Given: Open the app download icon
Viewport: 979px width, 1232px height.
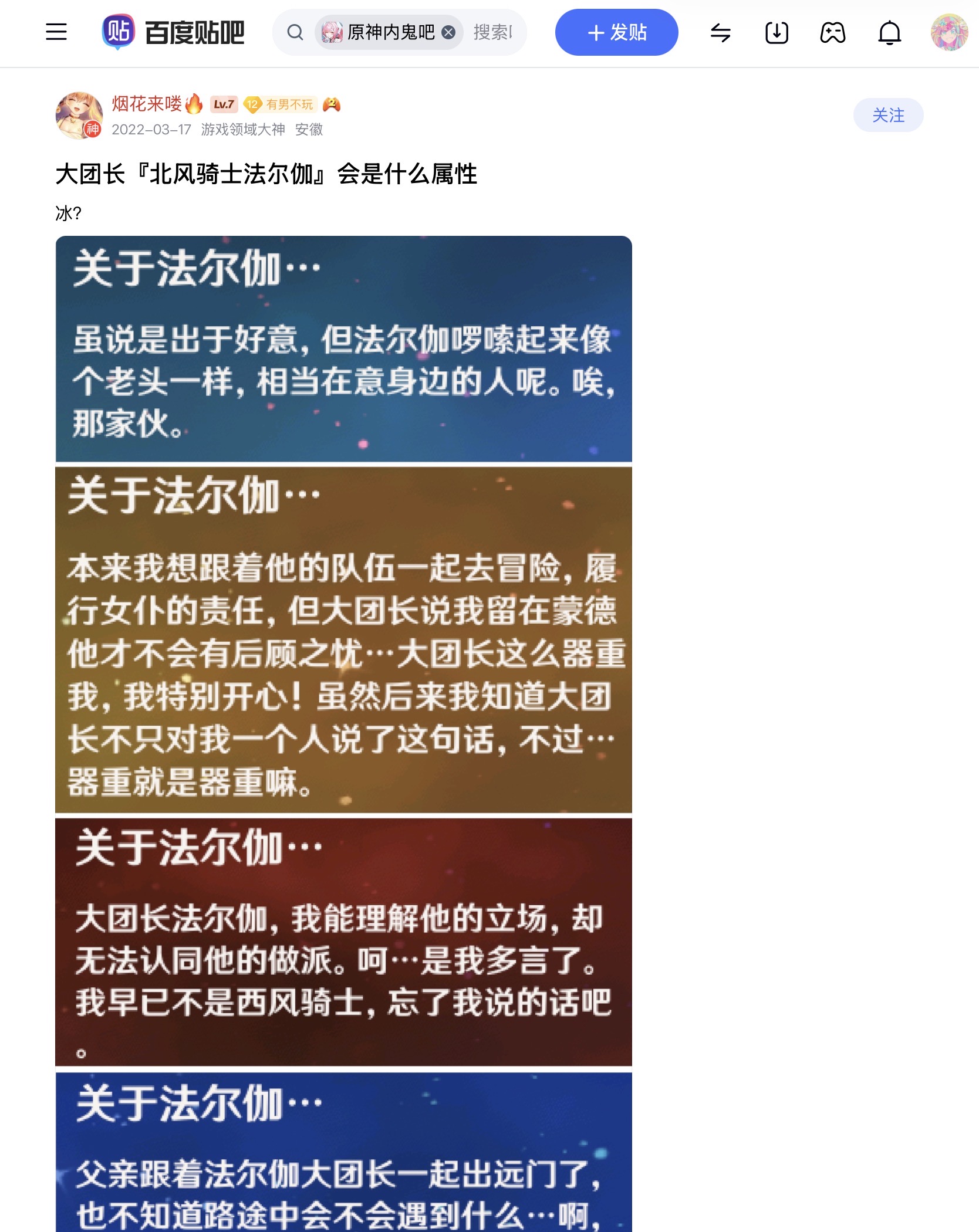Looking at the screenshot, I should [777, 32].
